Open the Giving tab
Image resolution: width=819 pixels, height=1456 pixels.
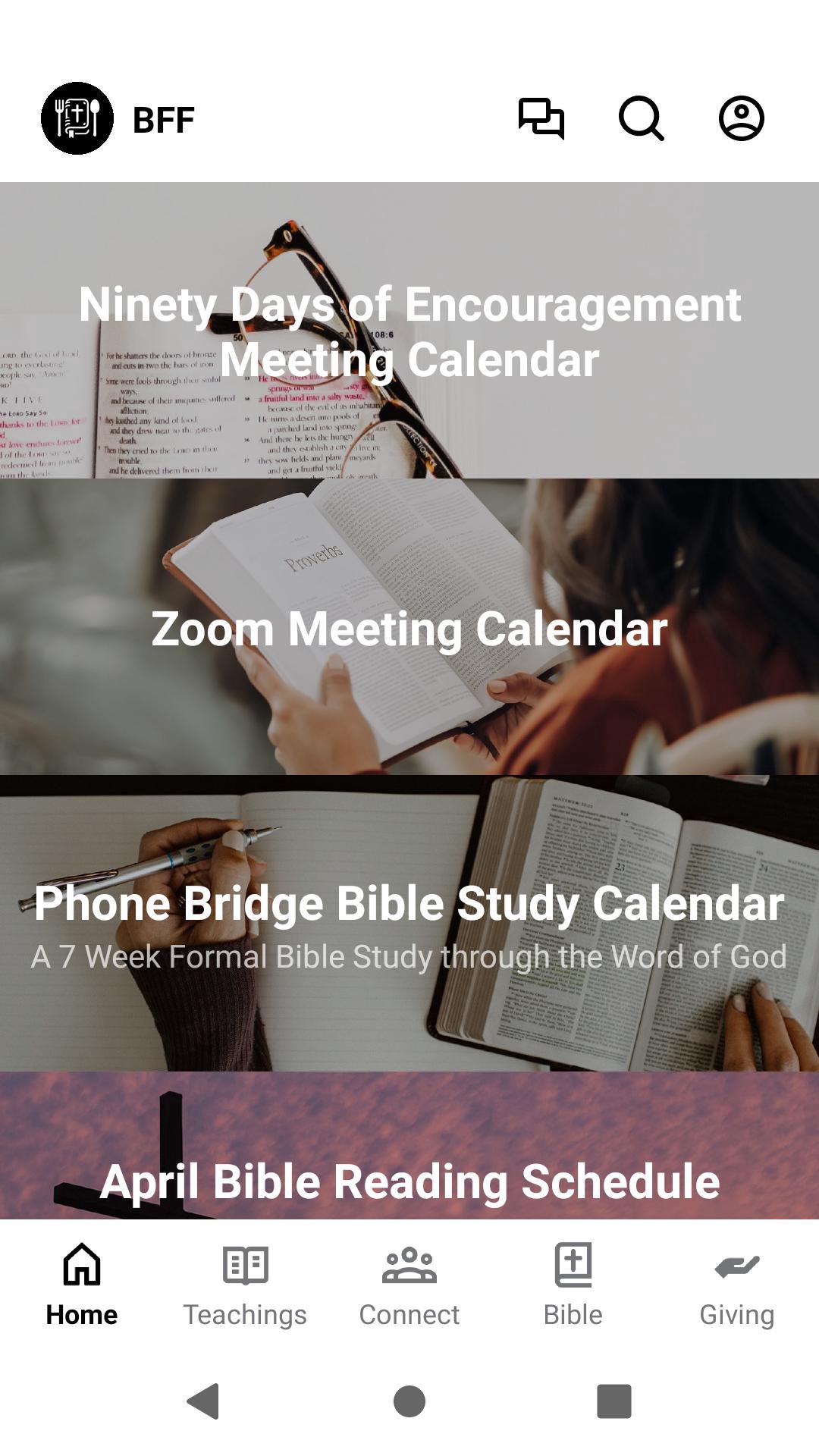click(737, 1285)
